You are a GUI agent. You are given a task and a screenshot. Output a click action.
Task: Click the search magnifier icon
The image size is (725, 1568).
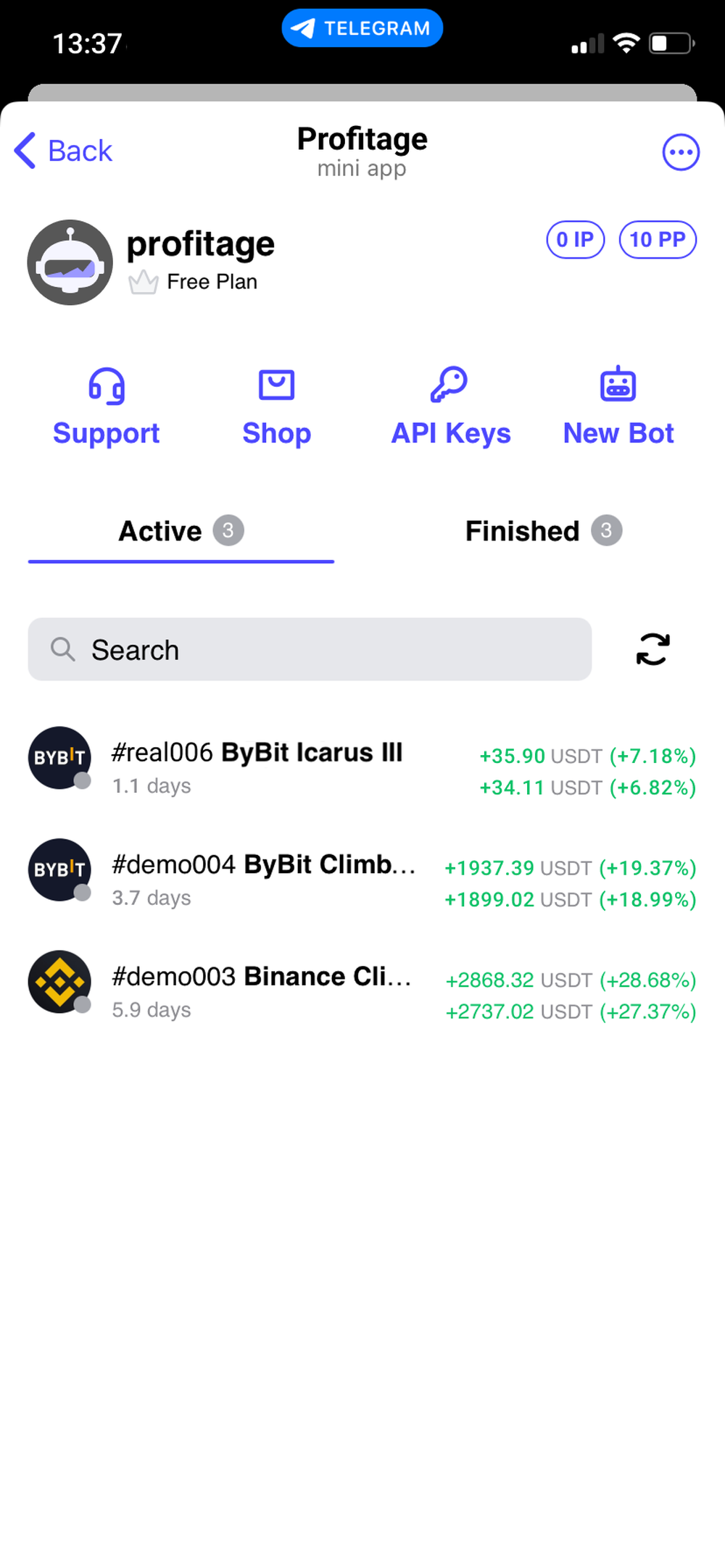pyautogui.click(x=63, y=650)
